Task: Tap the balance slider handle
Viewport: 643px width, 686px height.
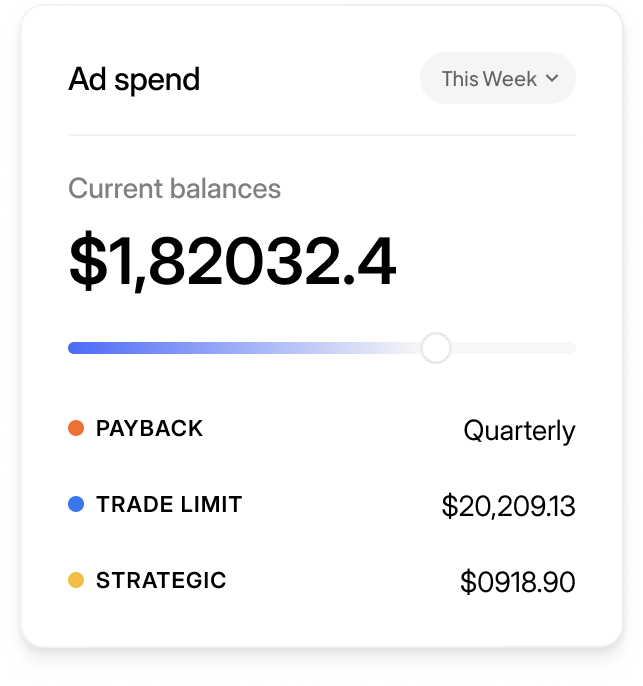Action: (435, 348)
